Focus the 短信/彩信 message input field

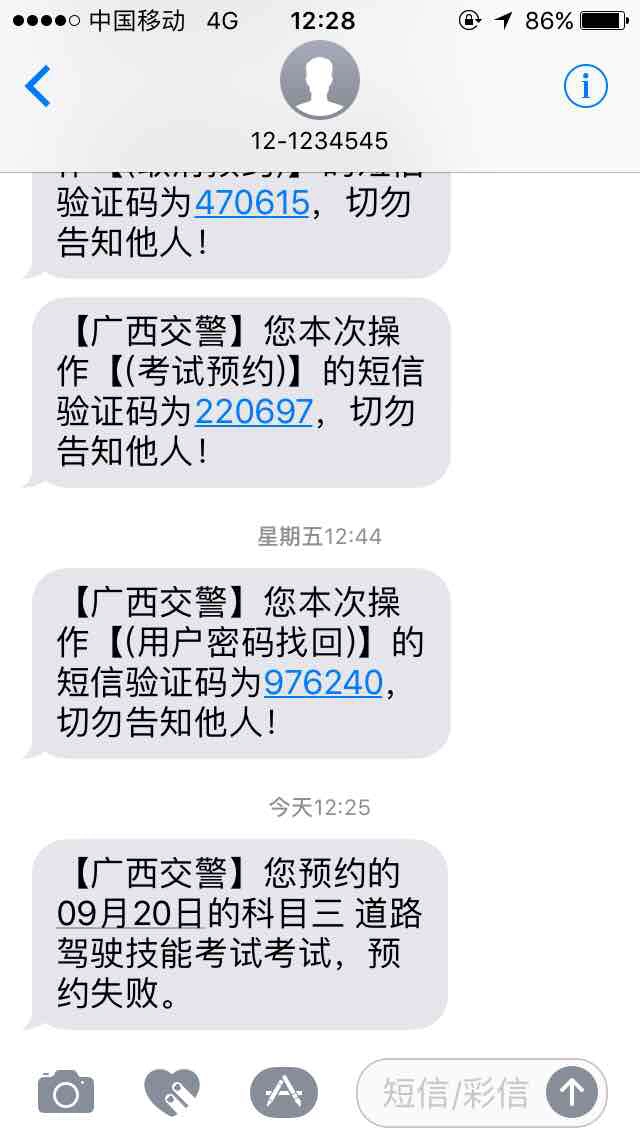455,1092
